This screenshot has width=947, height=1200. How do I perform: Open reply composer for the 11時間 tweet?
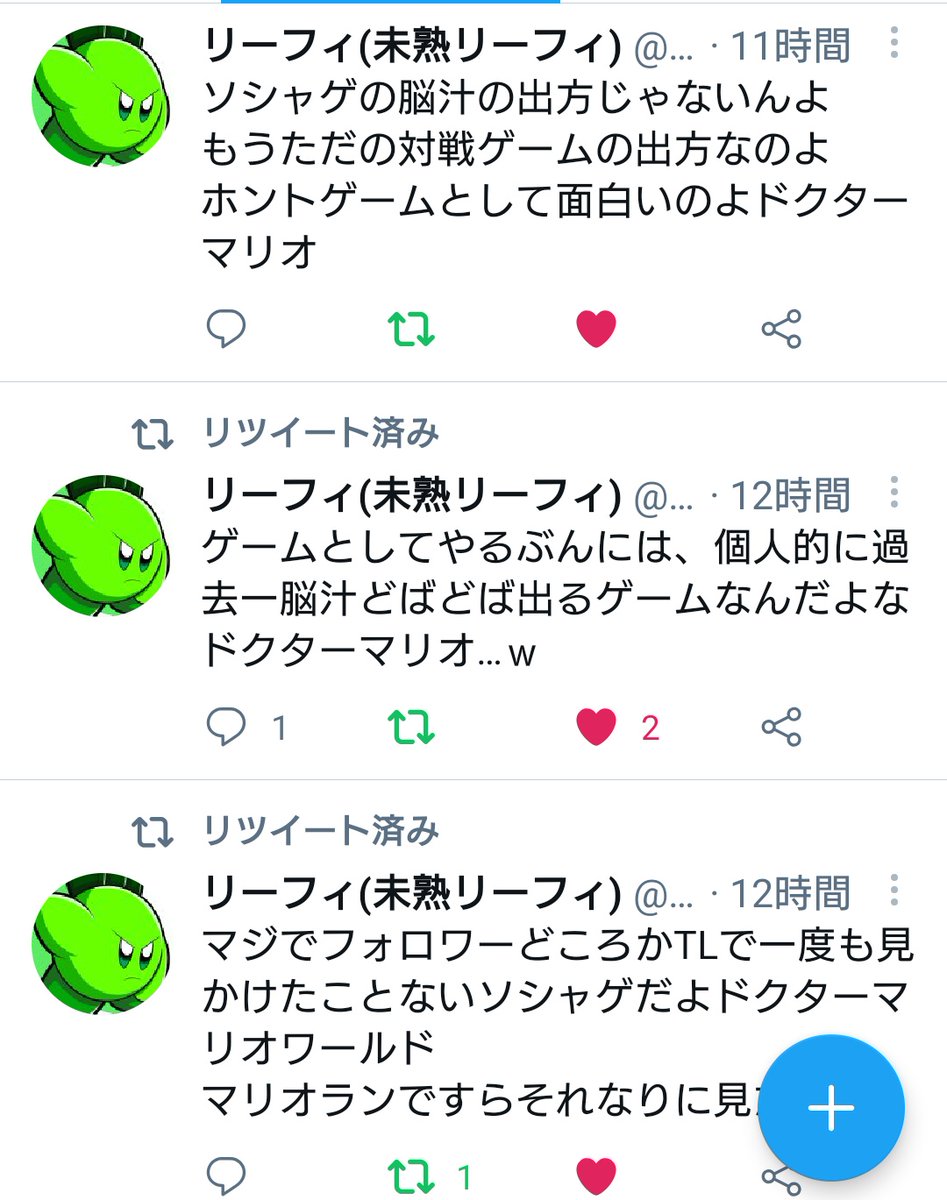pyautogui.click(x=226, y=328)
